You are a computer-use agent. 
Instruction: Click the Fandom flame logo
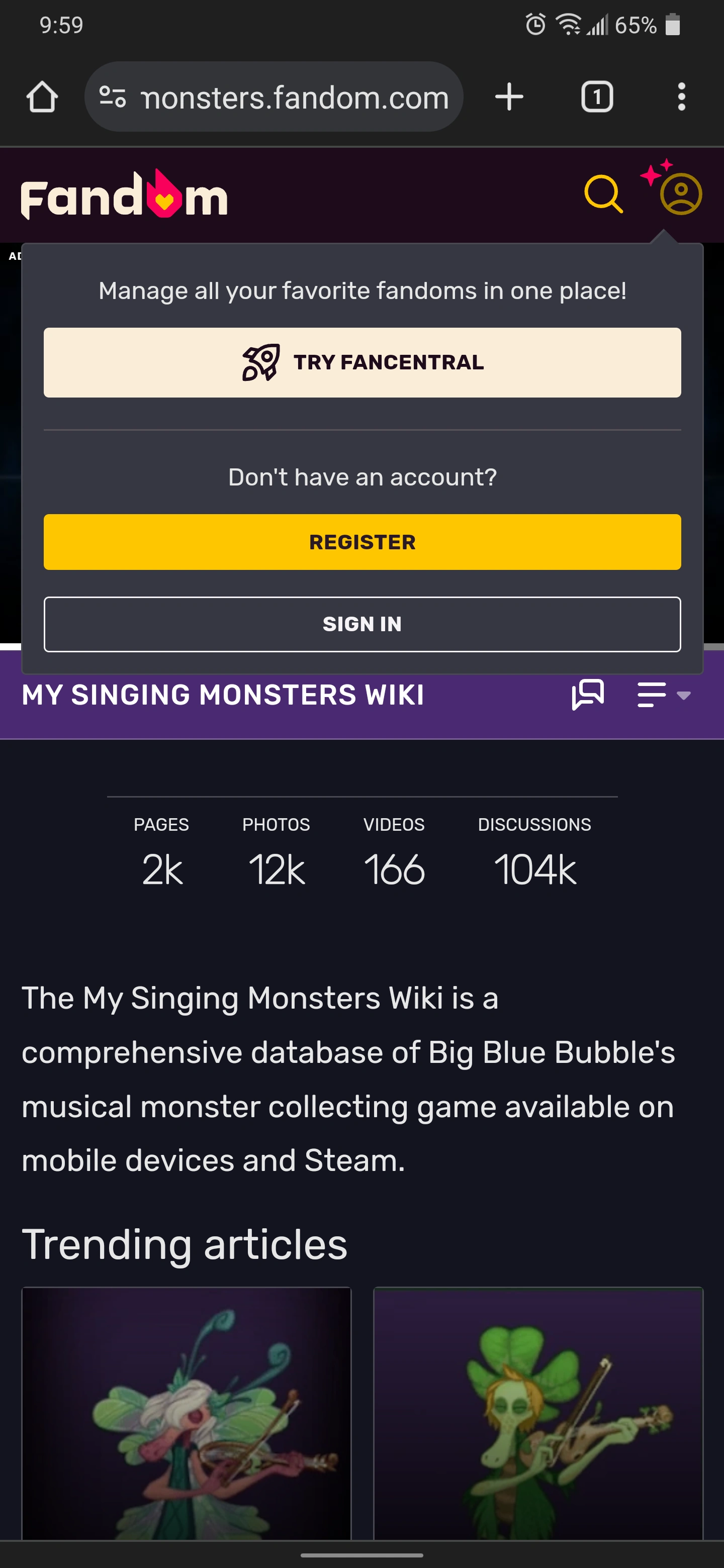tap(124, 196)
